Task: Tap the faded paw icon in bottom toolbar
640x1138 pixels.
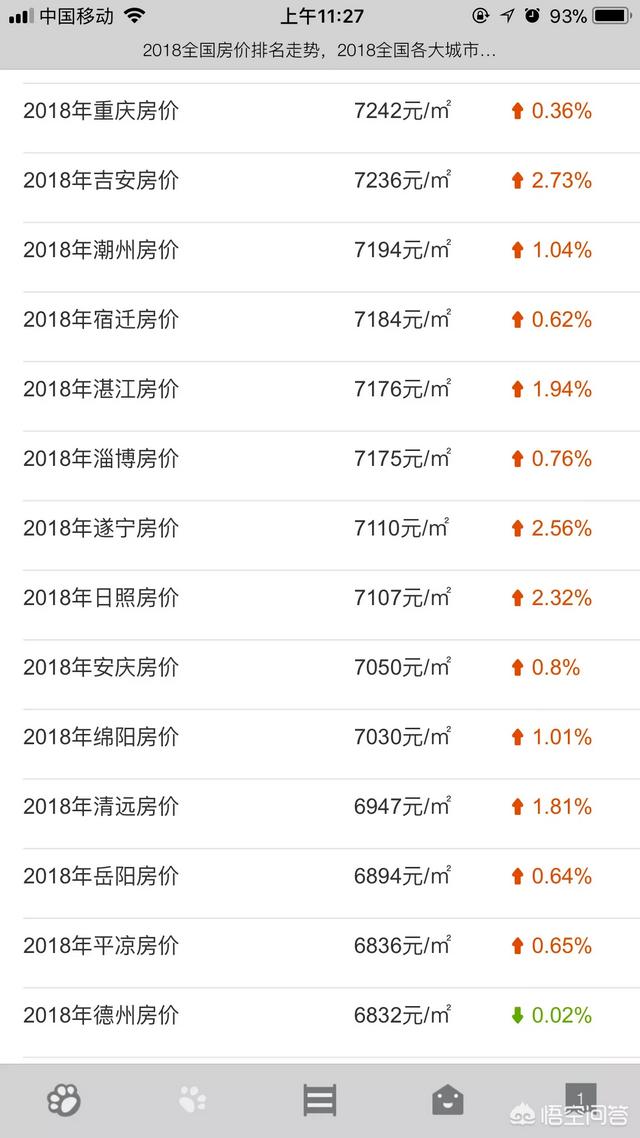Action: [x=192, y=1100]
